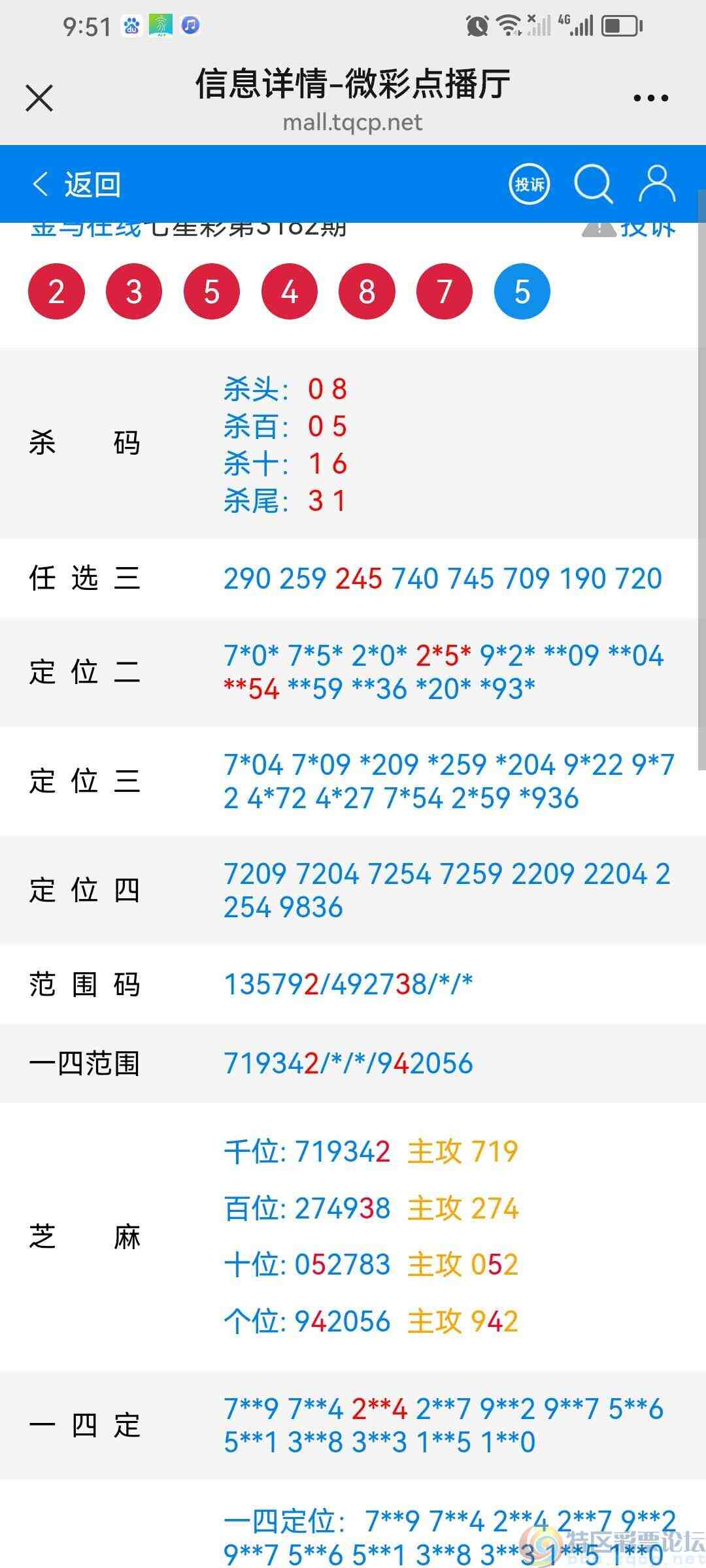This screenshot has height=1568, width=706.
Task: Tap the alarm clock status icon
Action: 477,27
